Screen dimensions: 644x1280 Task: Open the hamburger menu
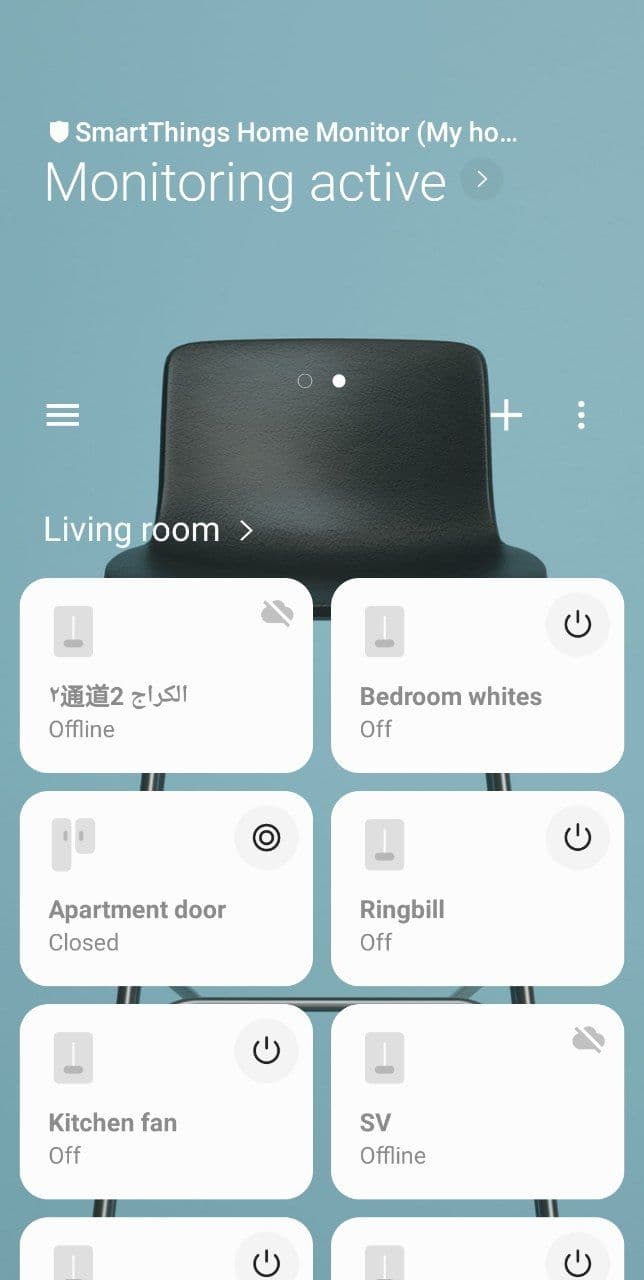pyautogui.click(x=62, y=415)
